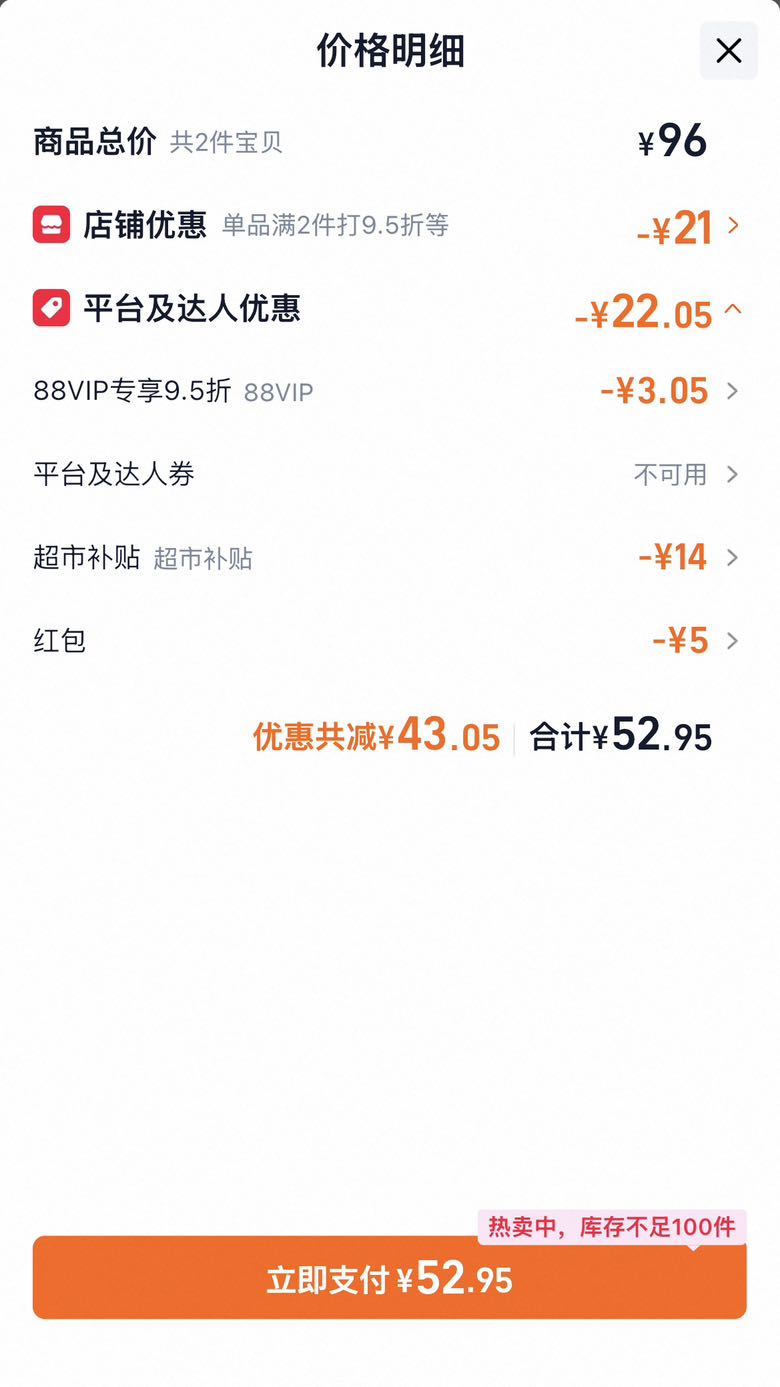The width and height of the screenshot is (780, 1387).
Task: Open the 平台及达人券 coupon row
Action: click(390, 474)
